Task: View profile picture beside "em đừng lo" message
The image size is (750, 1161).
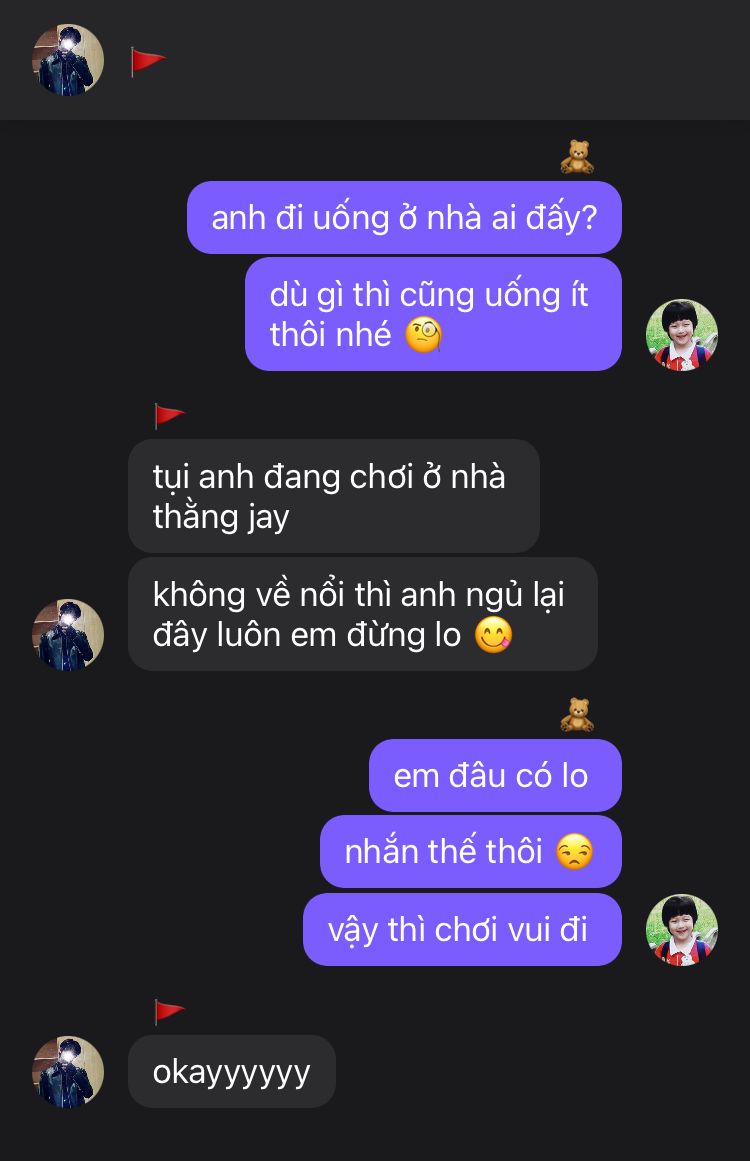Action: pyautogui.click(x=68, y=635)
